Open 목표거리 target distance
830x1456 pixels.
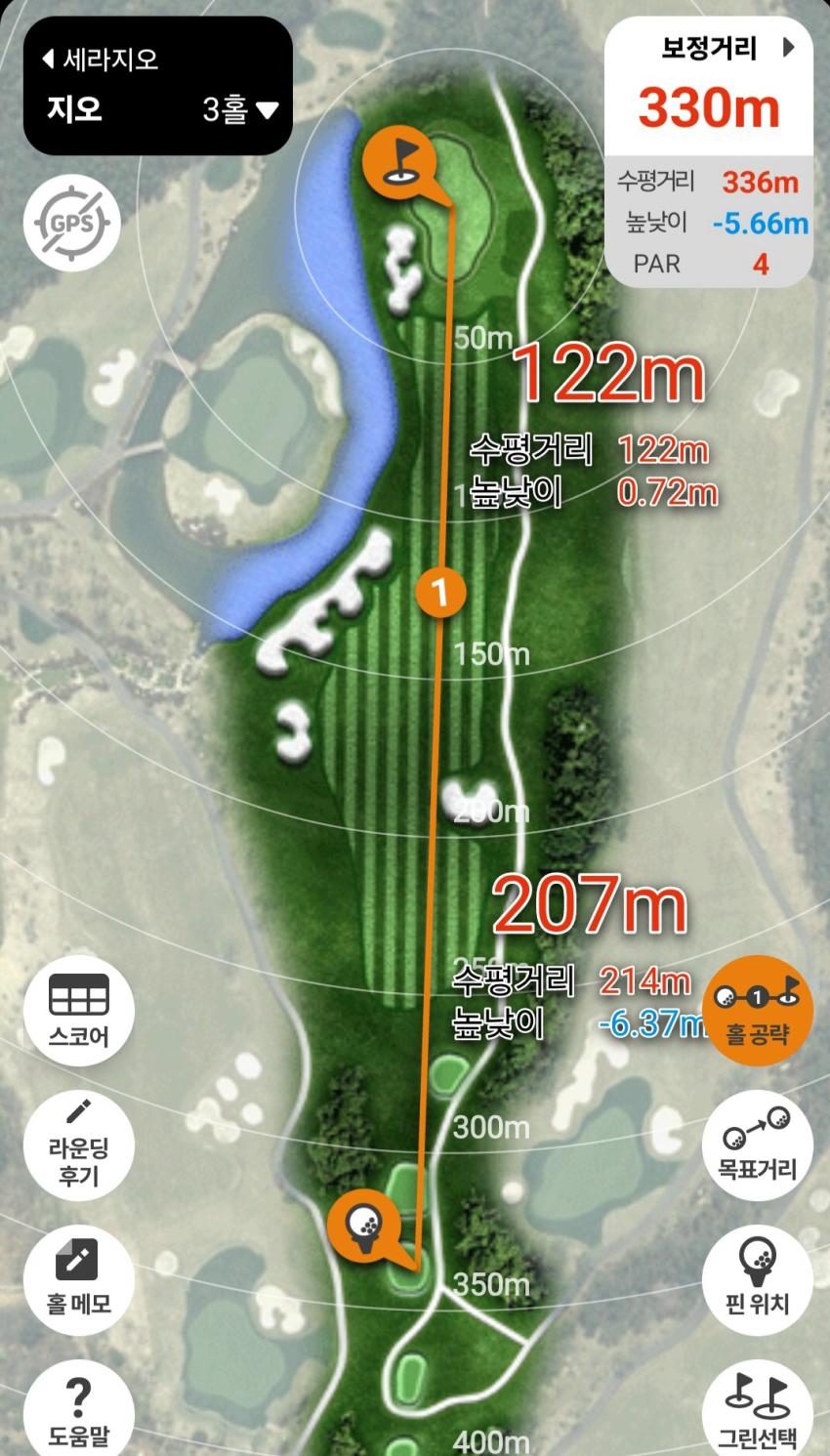click(x=757, y=1144)
